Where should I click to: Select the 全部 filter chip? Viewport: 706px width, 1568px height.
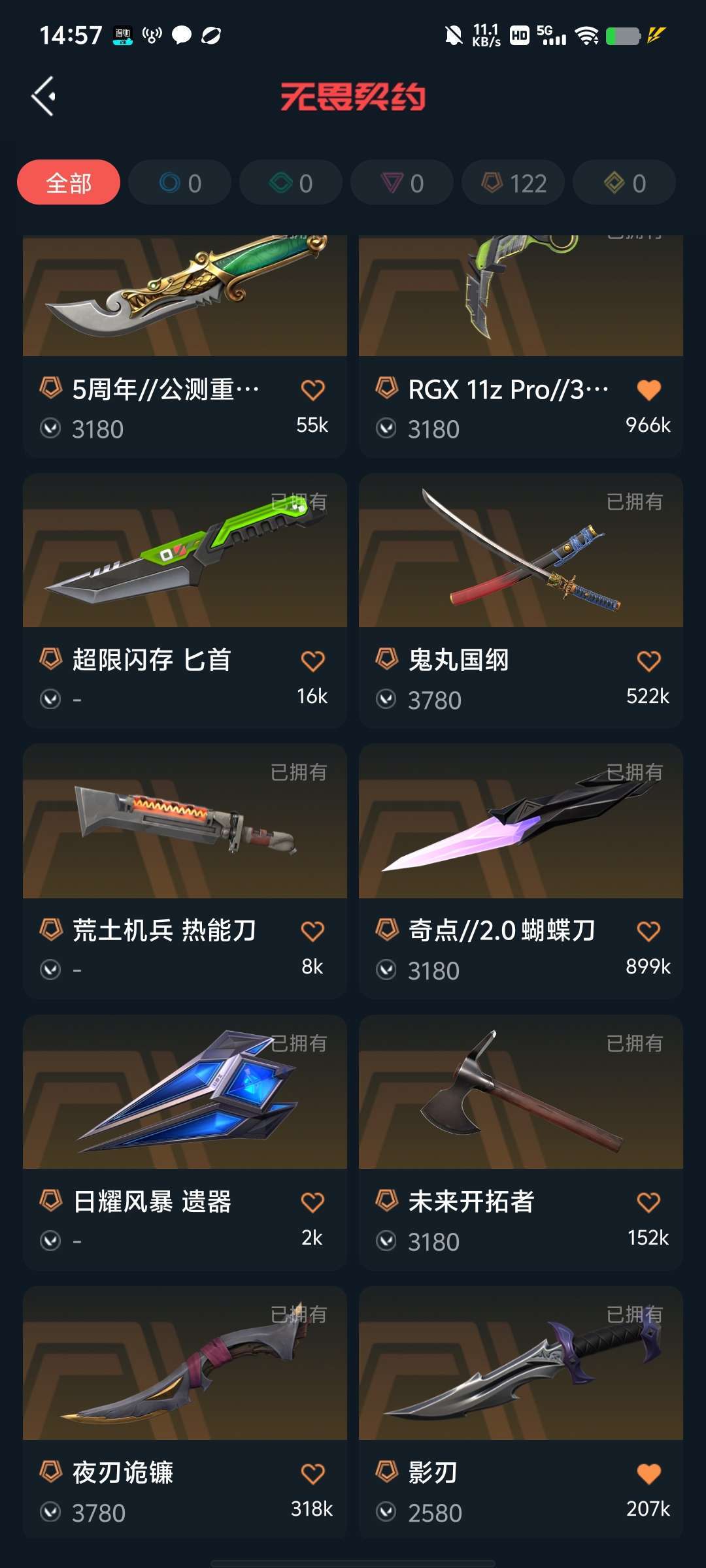69,183
